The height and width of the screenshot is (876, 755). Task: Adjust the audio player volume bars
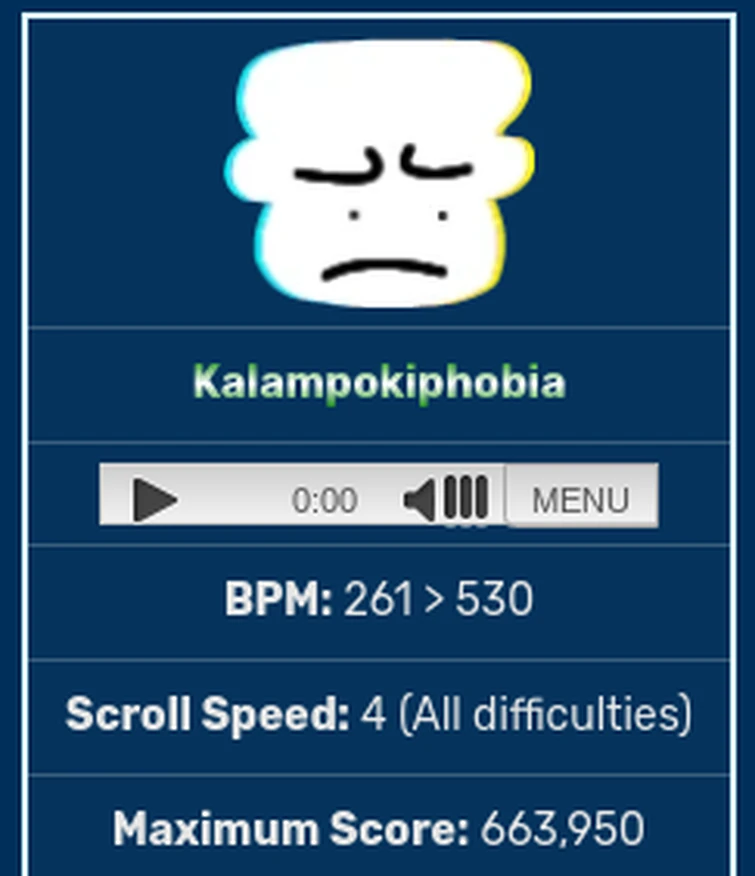[466, 497]
